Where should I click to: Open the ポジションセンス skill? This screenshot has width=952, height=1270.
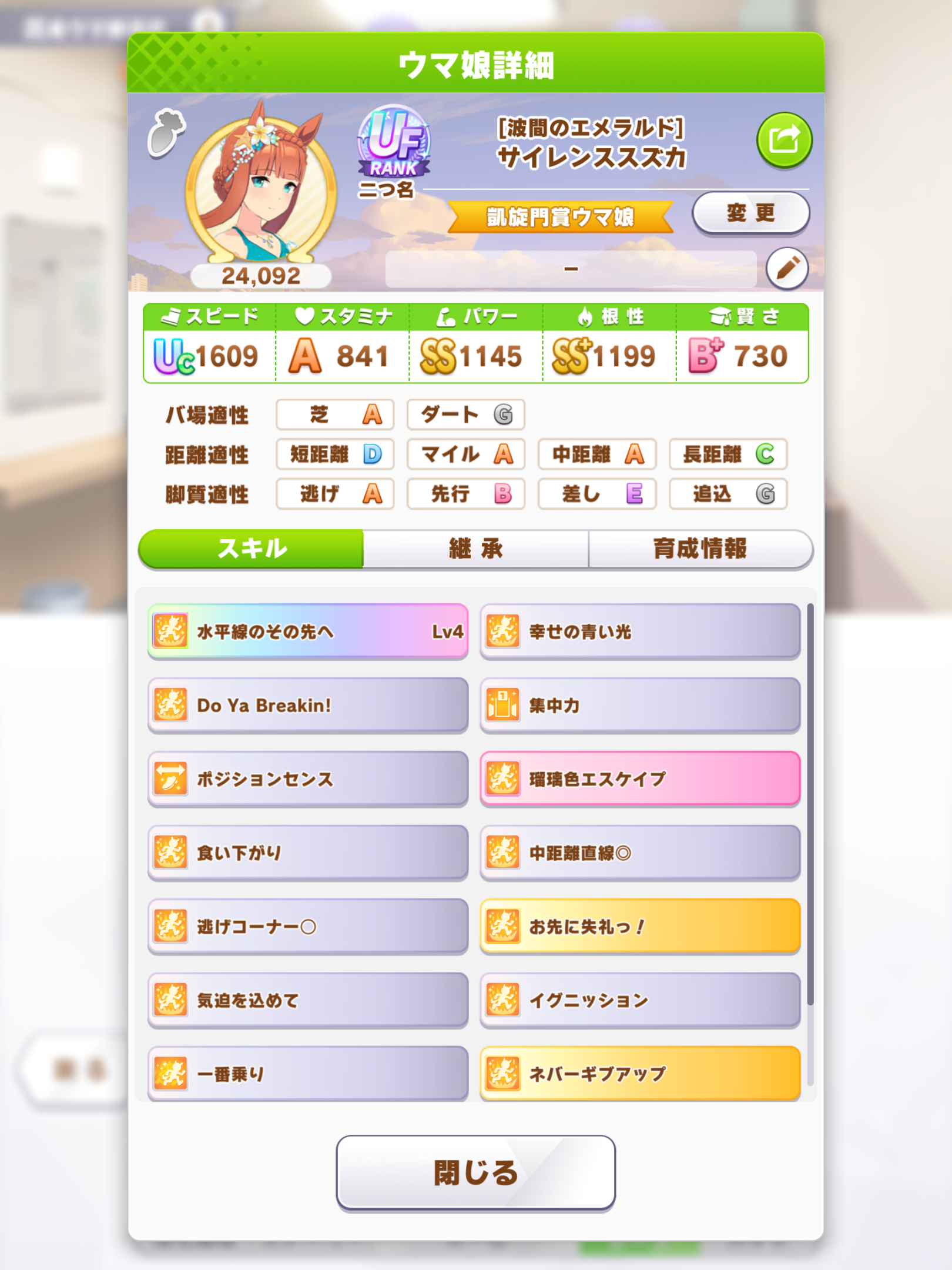tap(308, 778)
